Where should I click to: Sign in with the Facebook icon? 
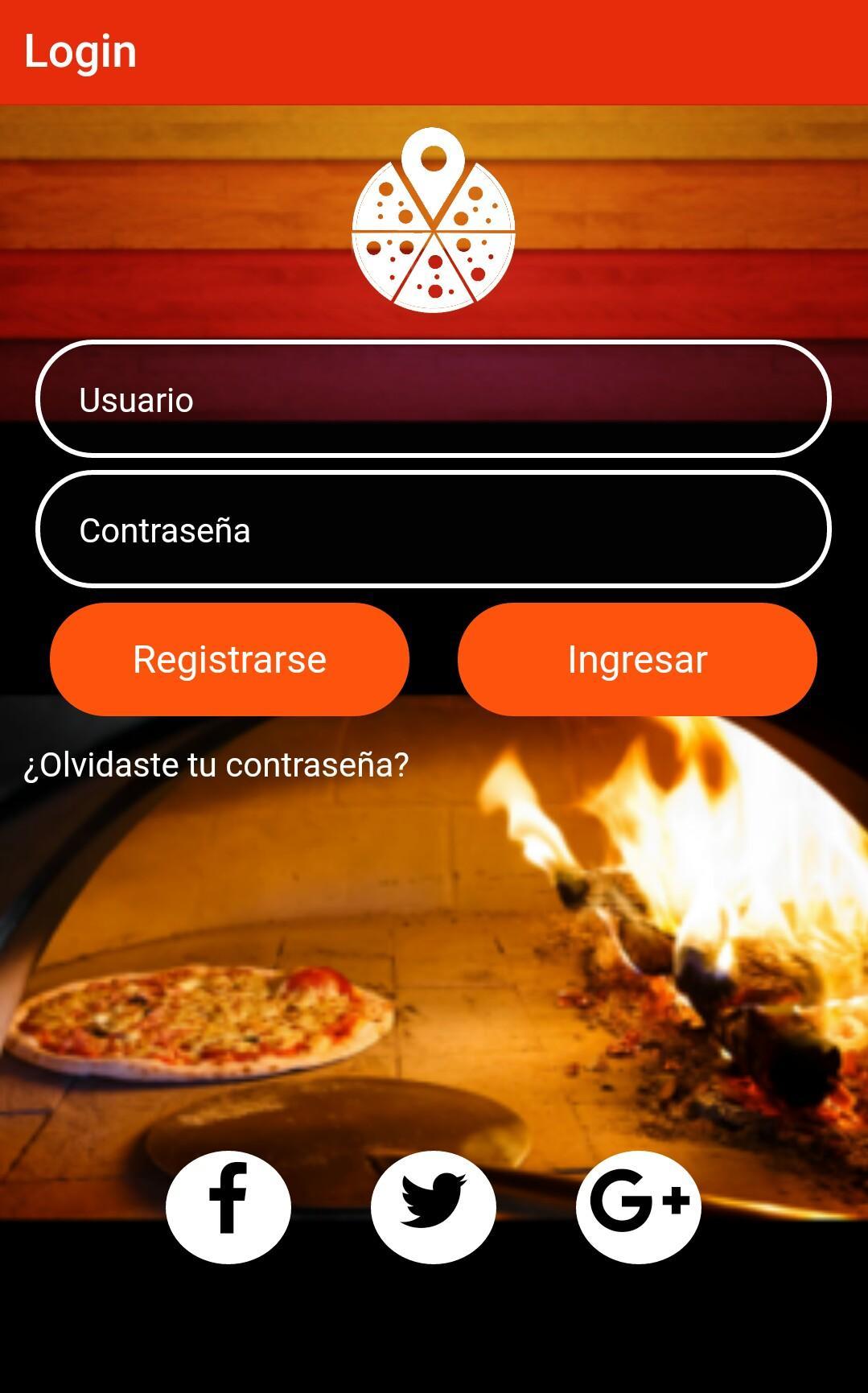coord(228,1206)
